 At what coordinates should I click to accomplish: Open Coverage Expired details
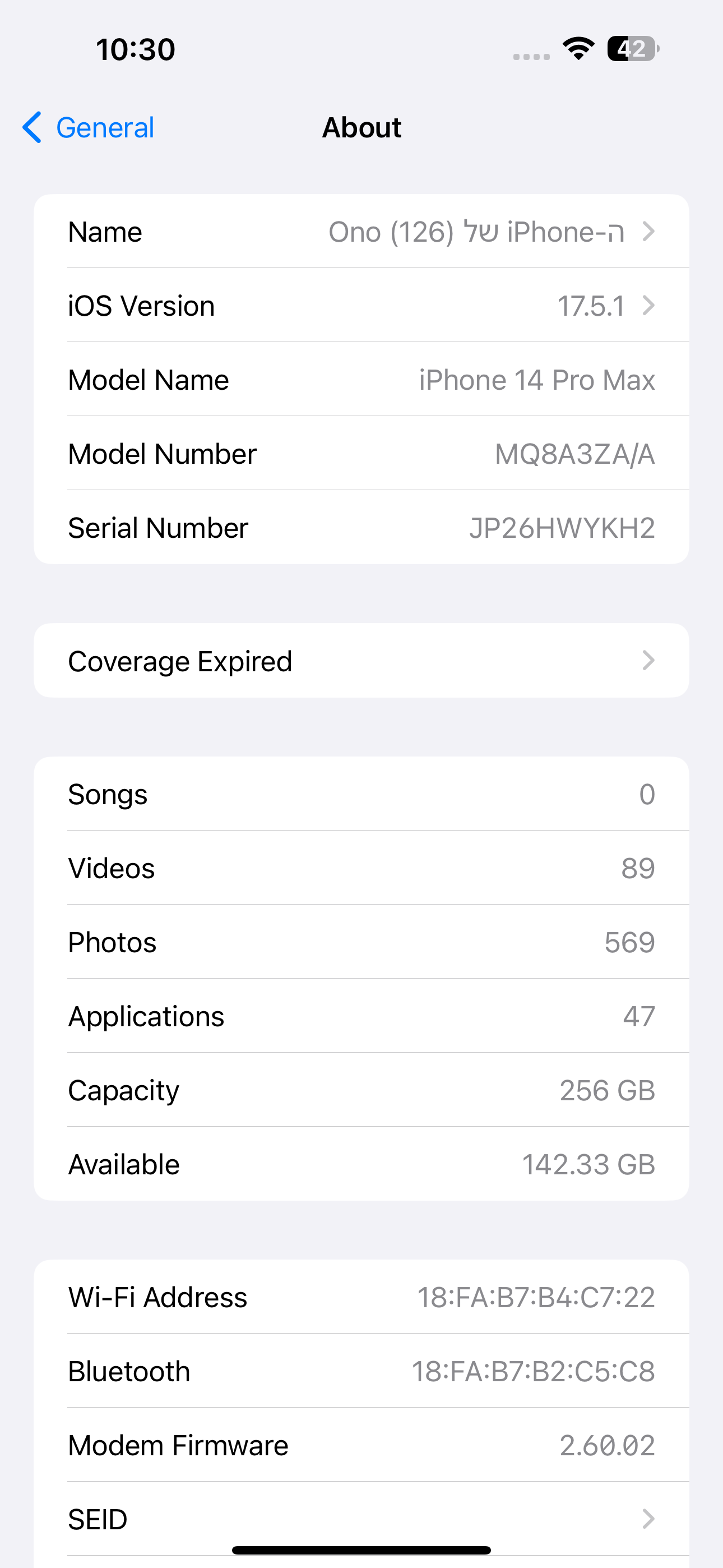pyautogui.click(x=361, y=661)
